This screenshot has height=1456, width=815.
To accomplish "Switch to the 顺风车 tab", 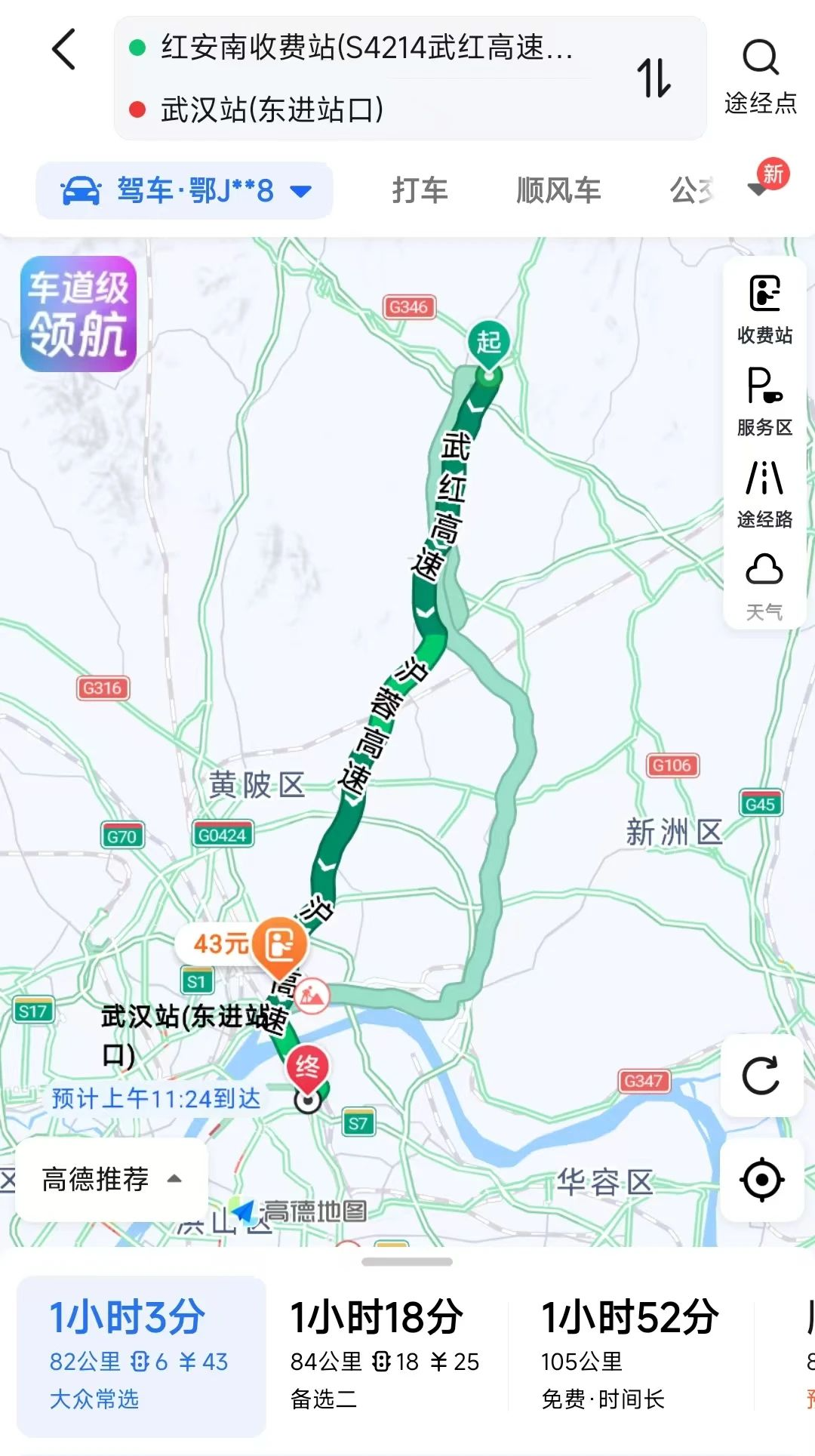I will click(x=558, y=190).
